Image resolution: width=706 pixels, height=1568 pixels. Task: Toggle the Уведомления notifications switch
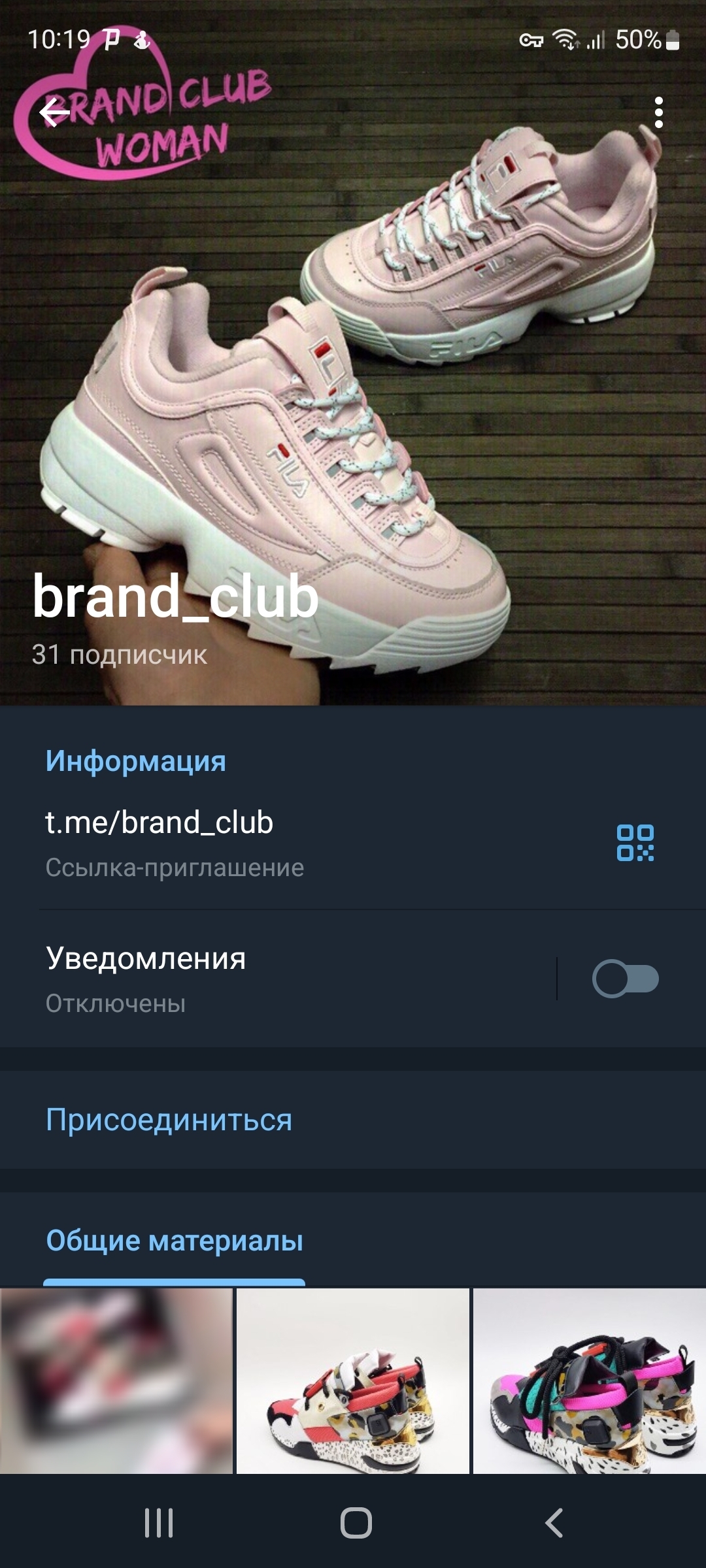point(625,979)
